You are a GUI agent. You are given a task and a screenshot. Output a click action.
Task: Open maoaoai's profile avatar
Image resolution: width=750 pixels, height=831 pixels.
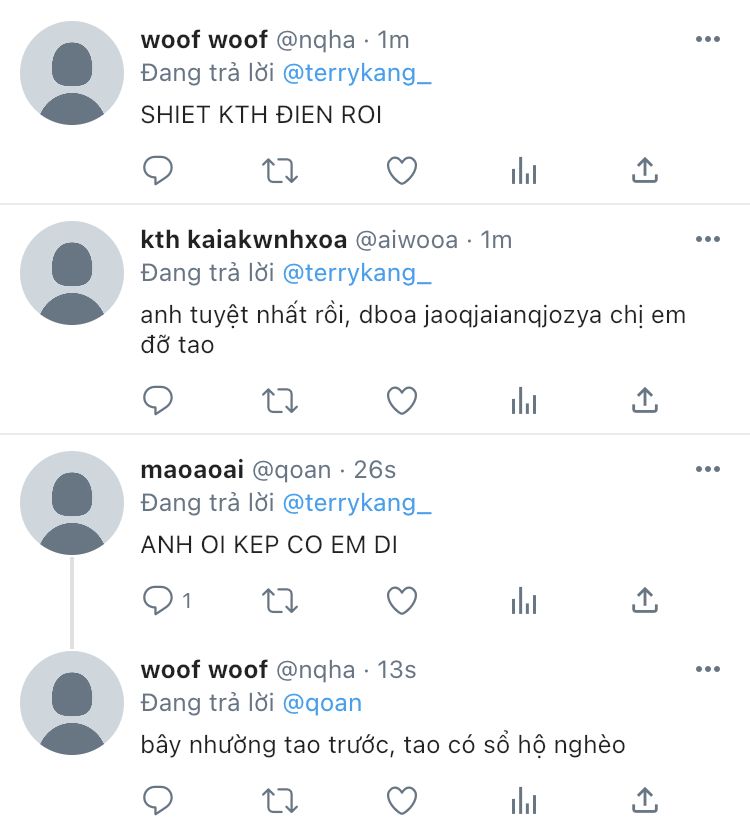72,503
